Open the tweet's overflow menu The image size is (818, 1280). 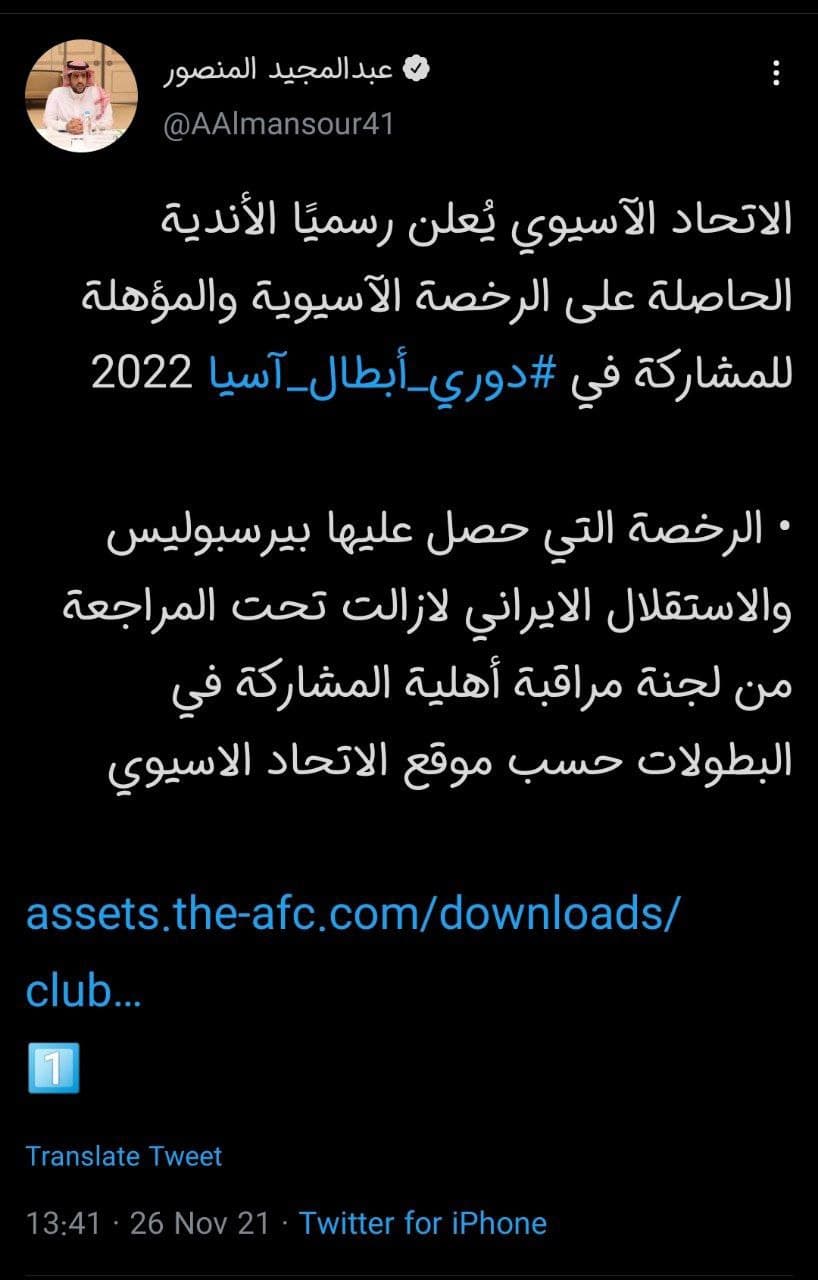coord(776,73)
